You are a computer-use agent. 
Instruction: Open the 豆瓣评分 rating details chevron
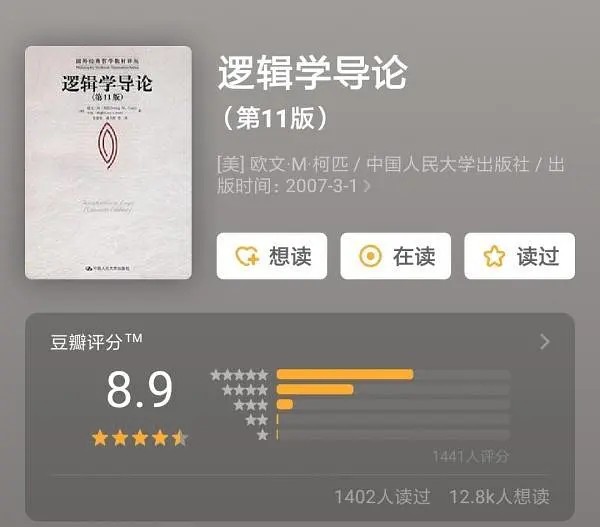click(x=544, y=342)
